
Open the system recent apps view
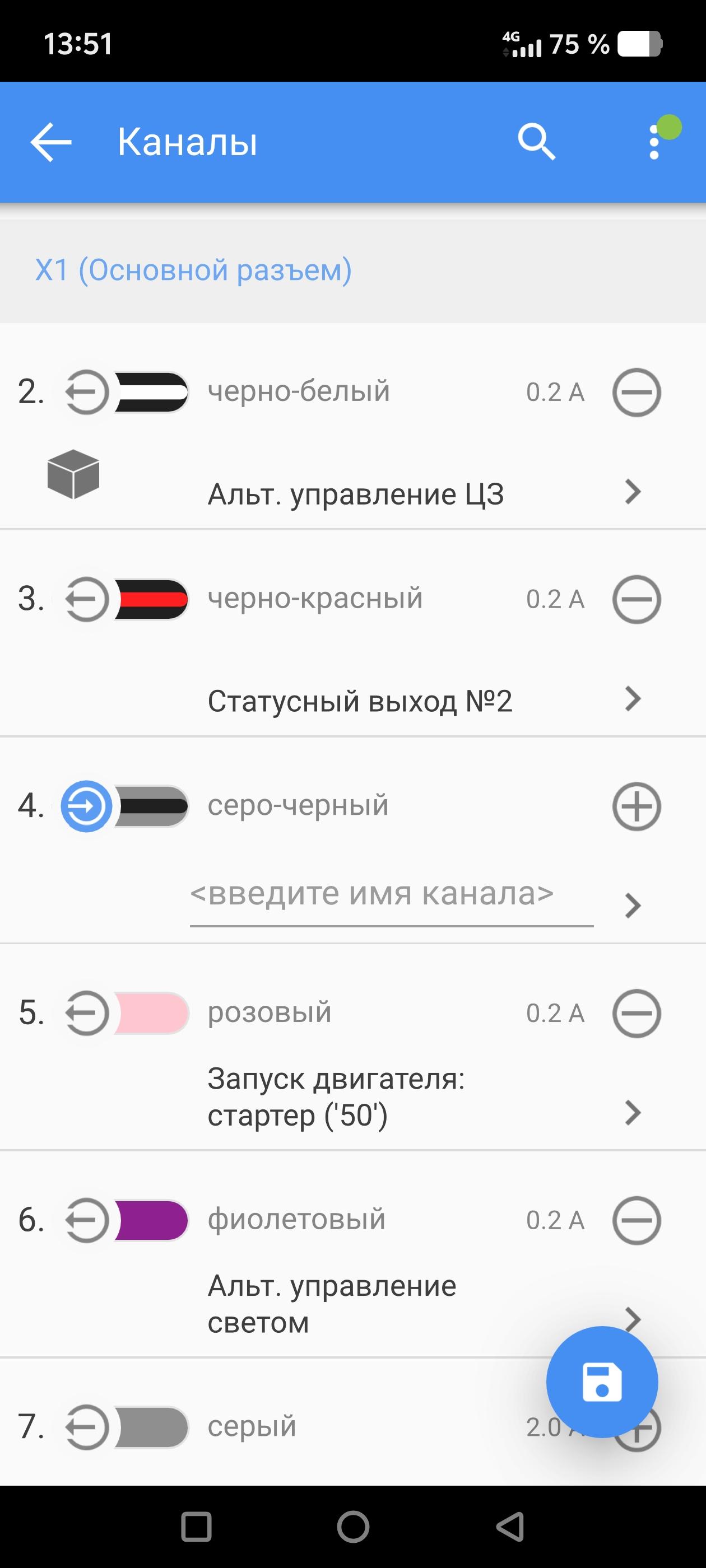point(196,1527)
